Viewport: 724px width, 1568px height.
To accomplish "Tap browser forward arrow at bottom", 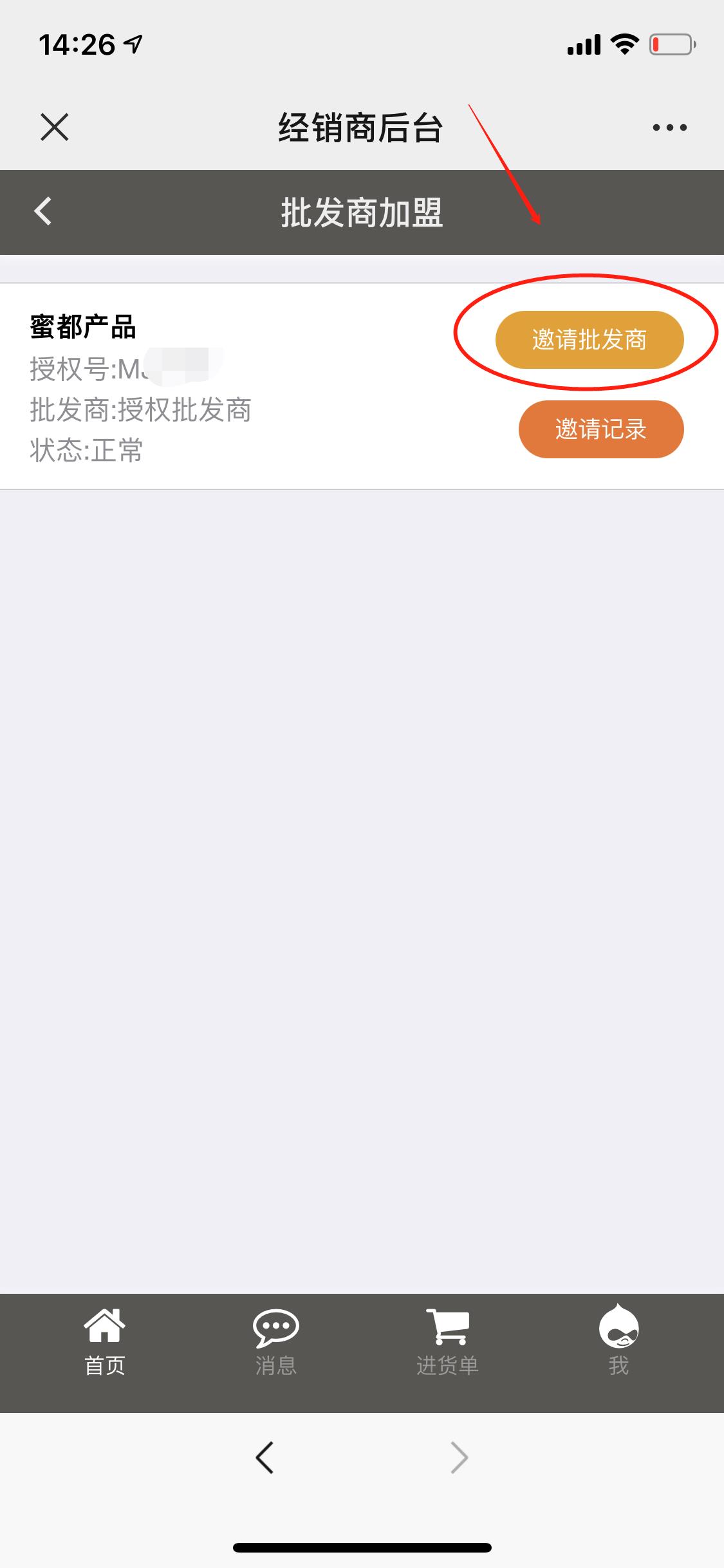I will [459, 1457].
